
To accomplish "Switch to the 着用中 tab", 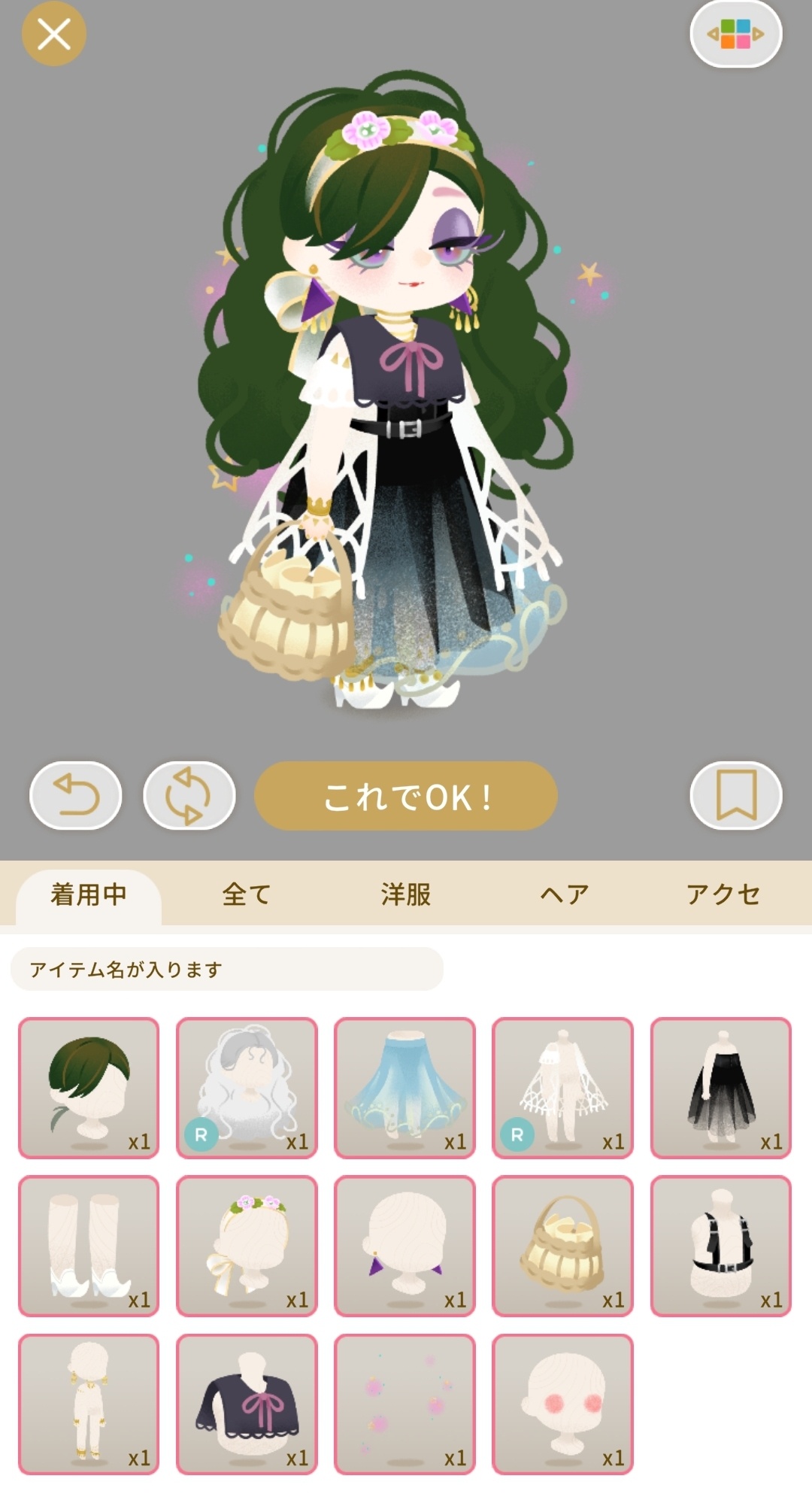I will [89, 895].
